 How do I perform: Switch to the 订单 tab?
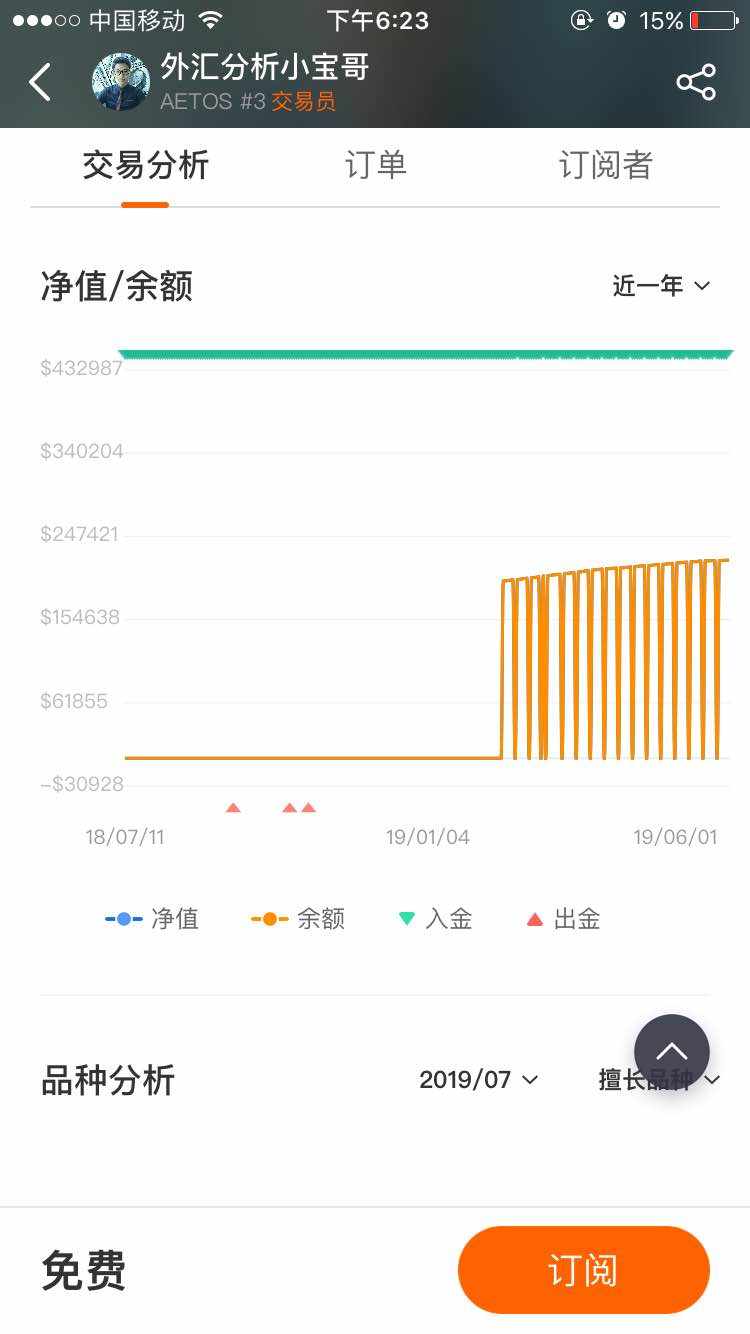pos(375,165)
